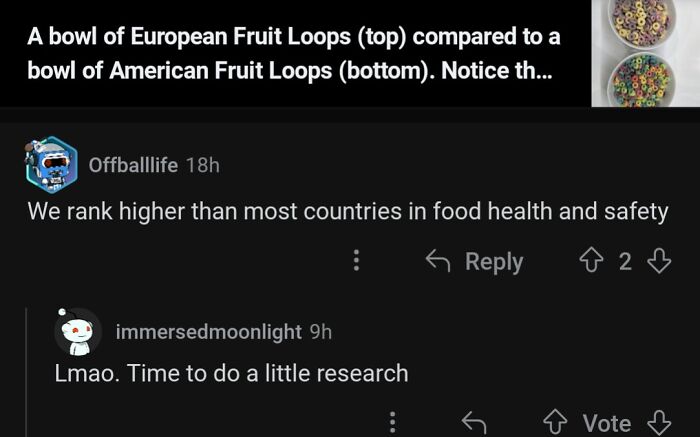
Task: Tap reply arrow under immersedmoonlight's comment
Action: [x=474, y=422]
